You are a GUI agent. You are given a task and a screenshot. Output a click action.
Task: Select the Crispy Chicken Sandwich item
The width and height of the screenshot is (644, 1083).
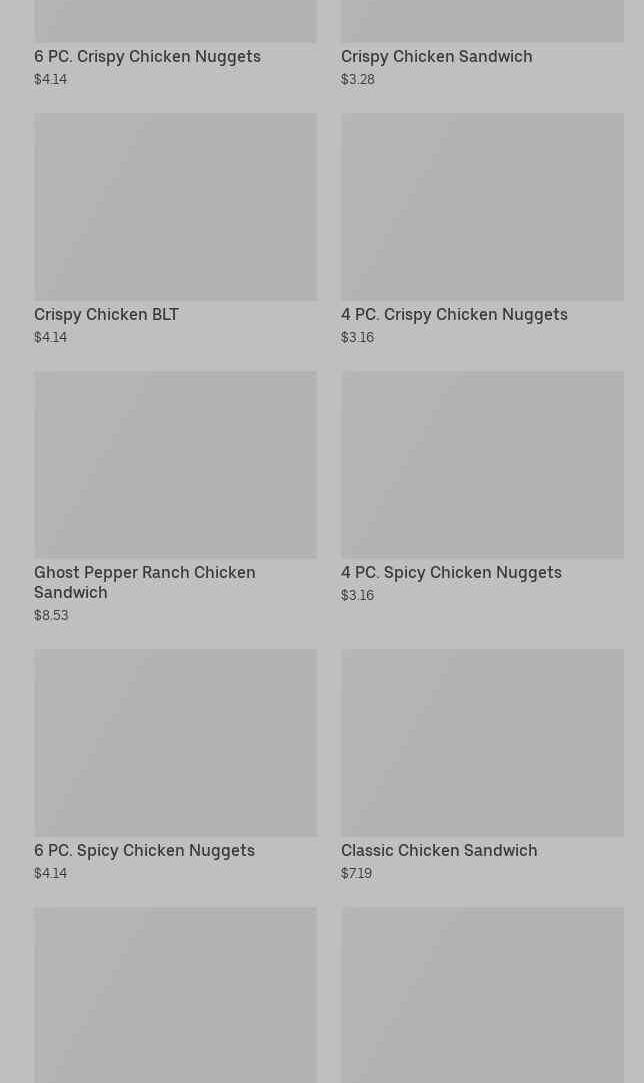[x=482, y=44]
